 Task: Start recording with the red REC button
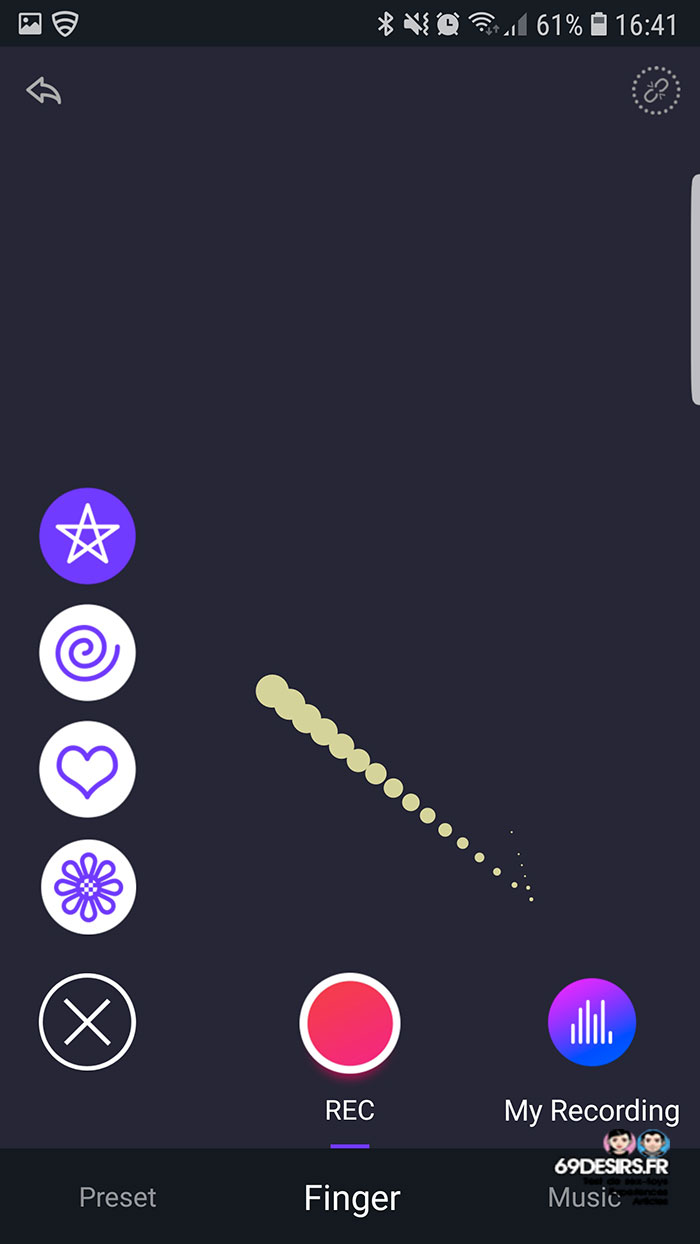pos(350,1022)
